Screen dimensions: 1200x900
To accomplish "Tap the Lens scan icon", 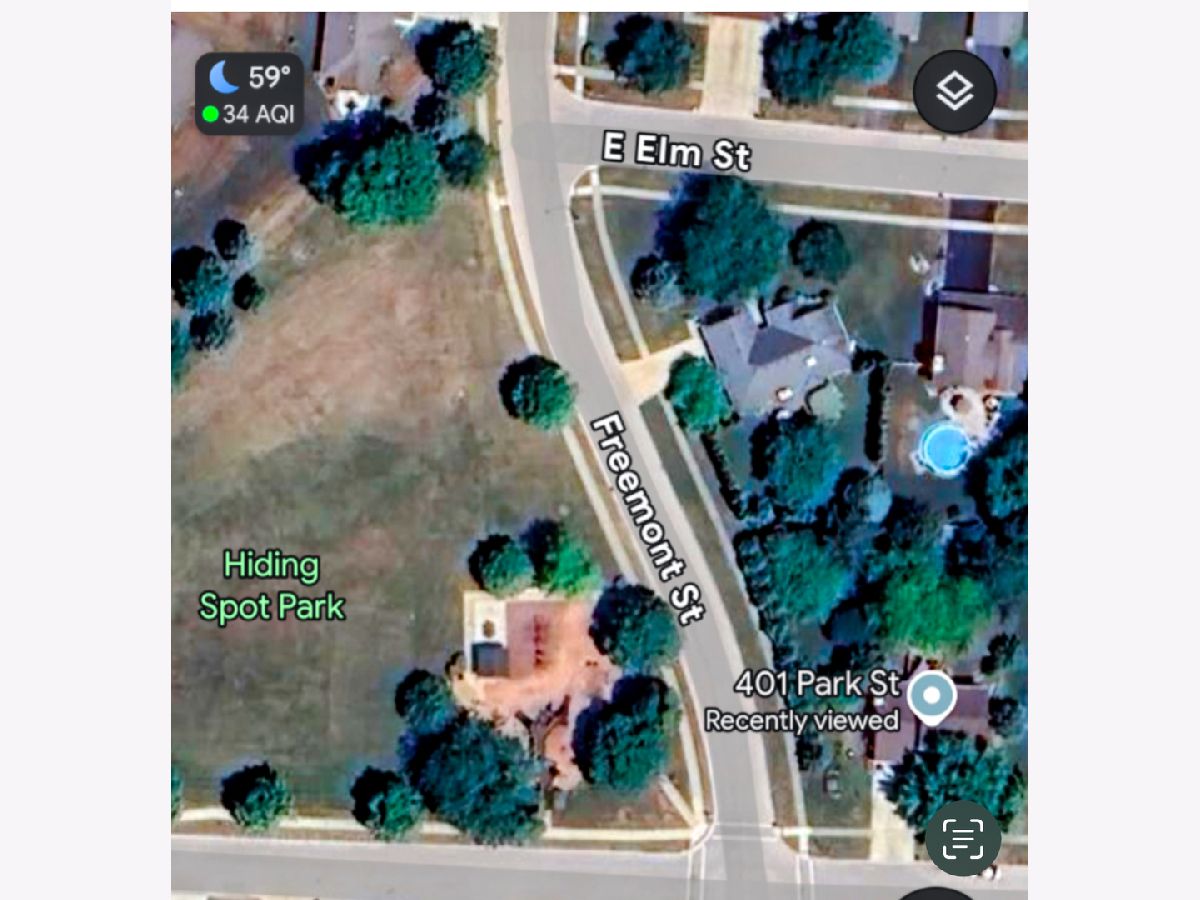I will [962, 838].
